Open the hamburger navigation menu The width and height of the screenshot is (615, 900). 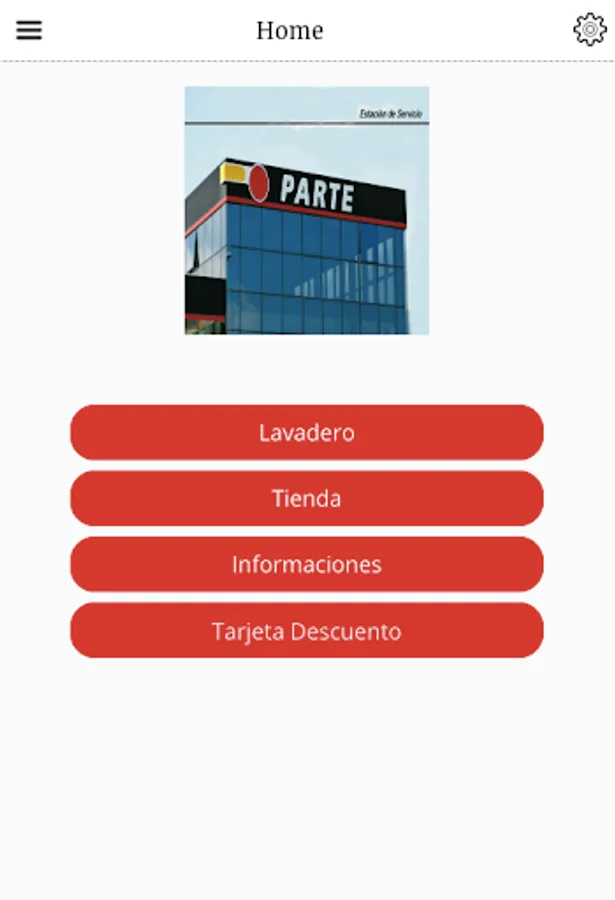29,30
